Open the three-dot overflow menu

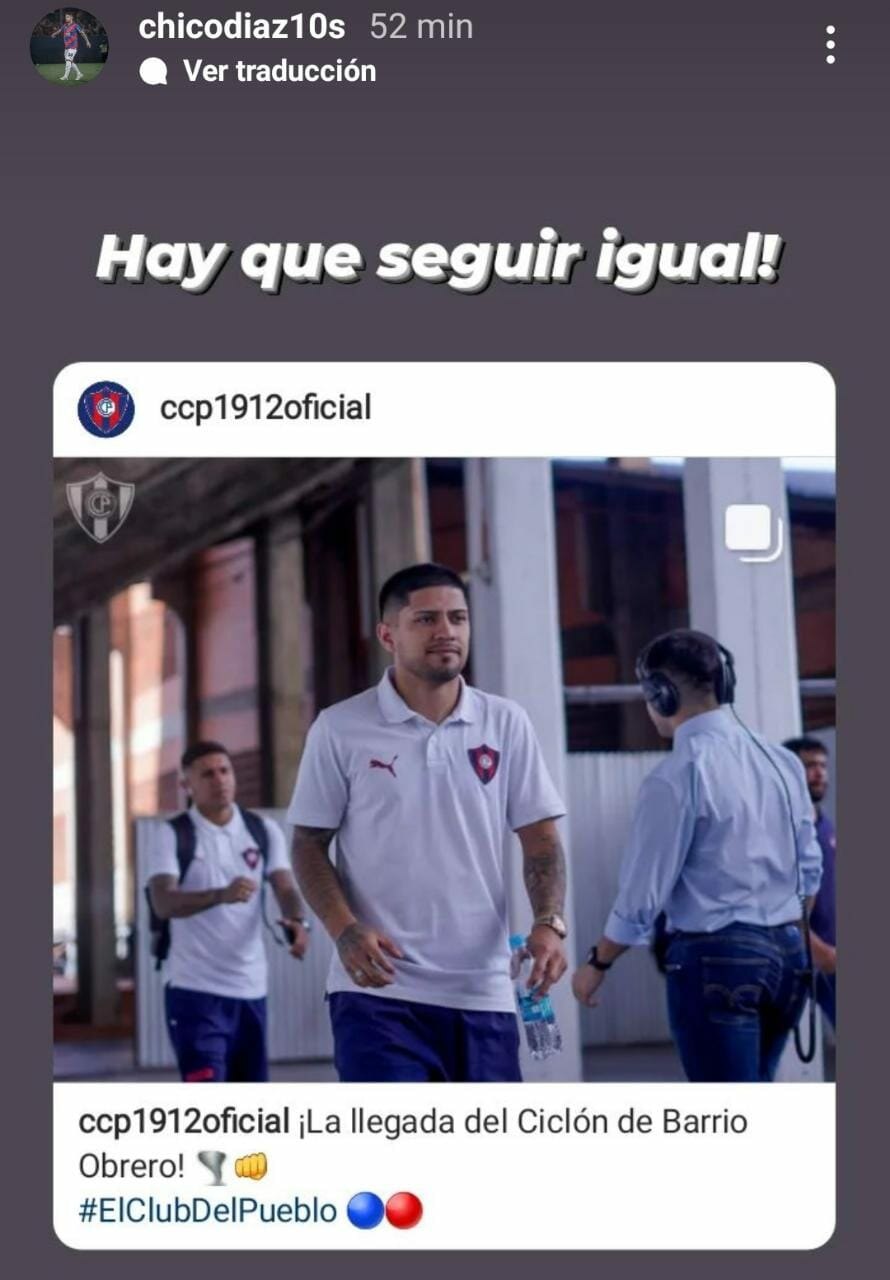829,45
